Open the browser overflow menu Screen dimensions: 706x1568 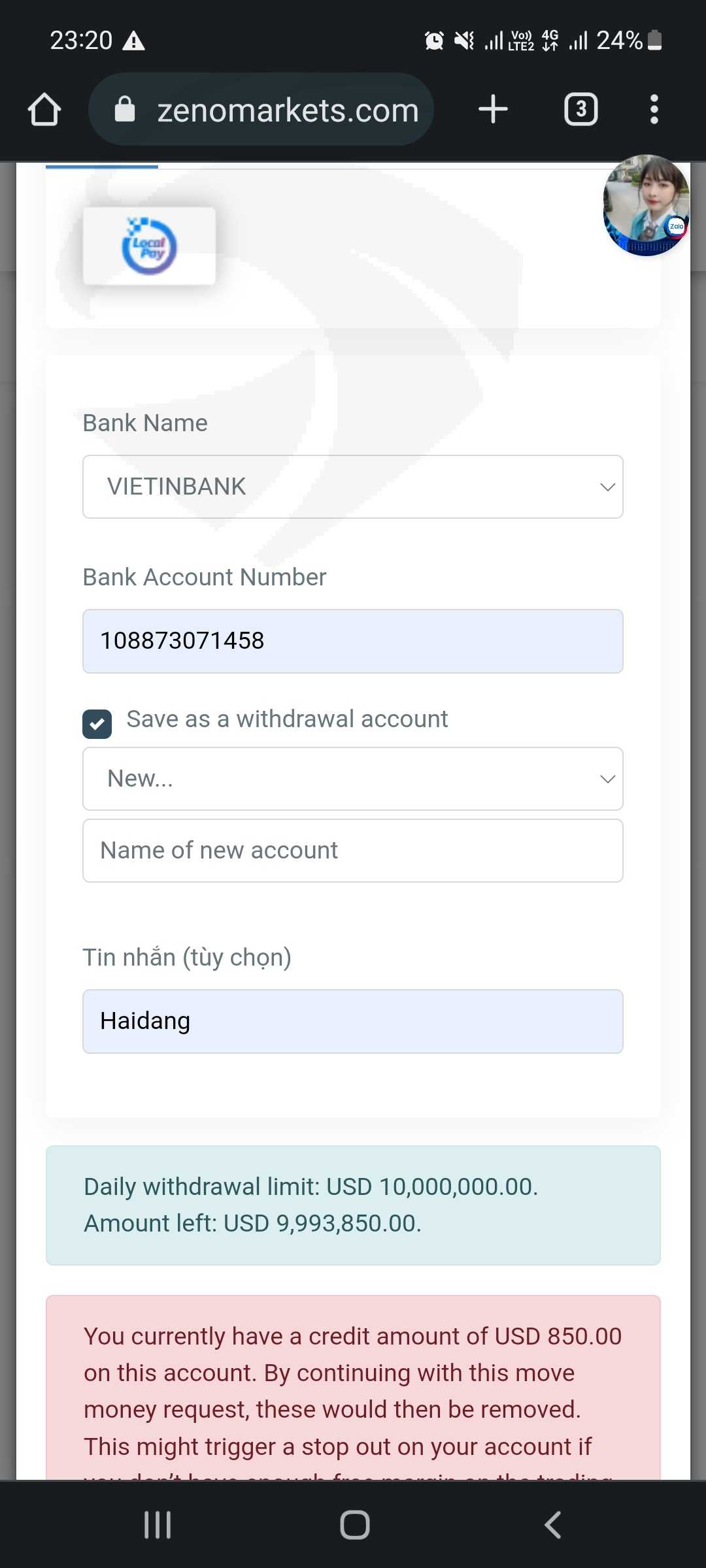coord(654,109)
